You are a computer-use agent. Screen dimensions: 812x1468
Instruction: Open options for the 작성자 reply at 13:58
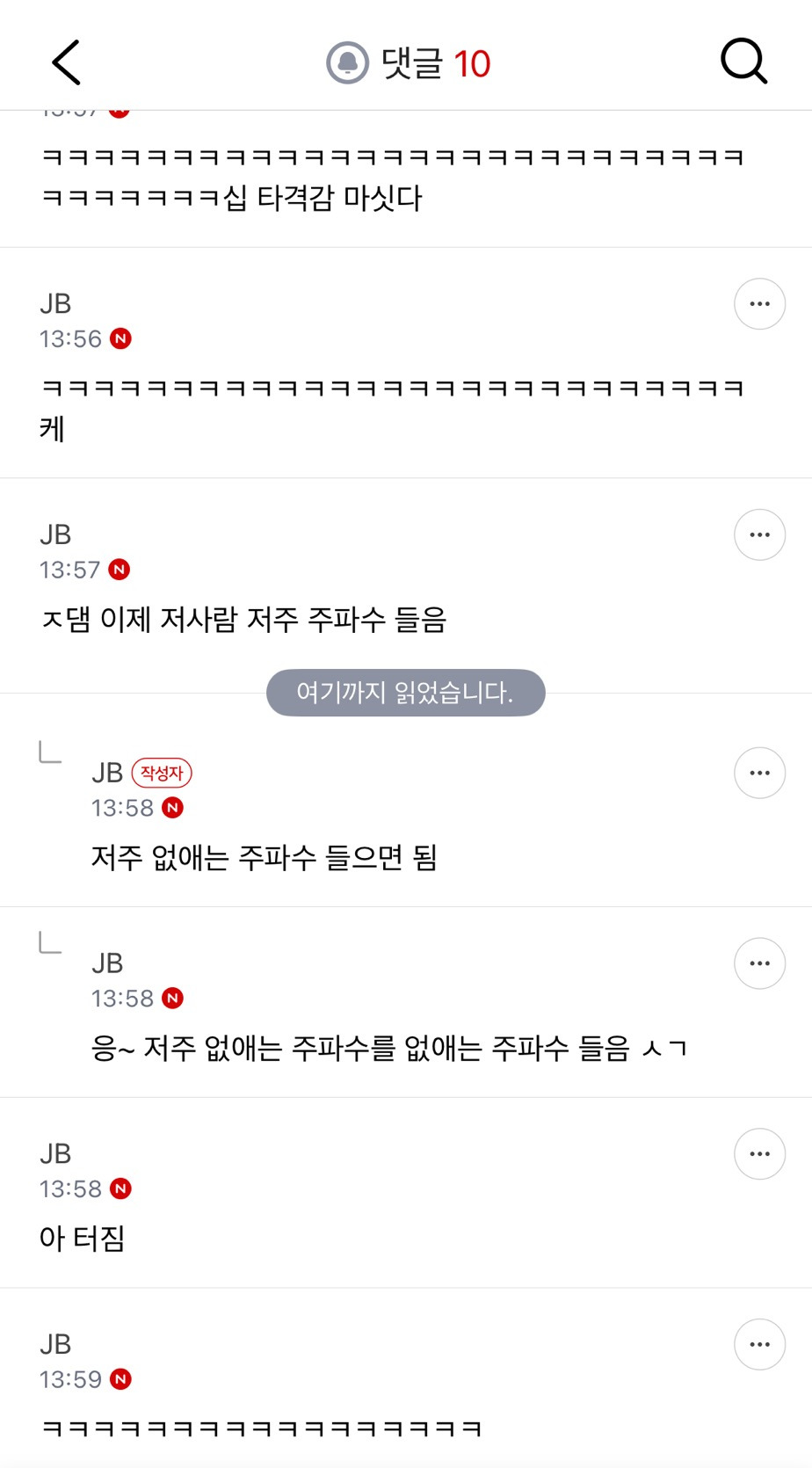click(x=759, y=774)
